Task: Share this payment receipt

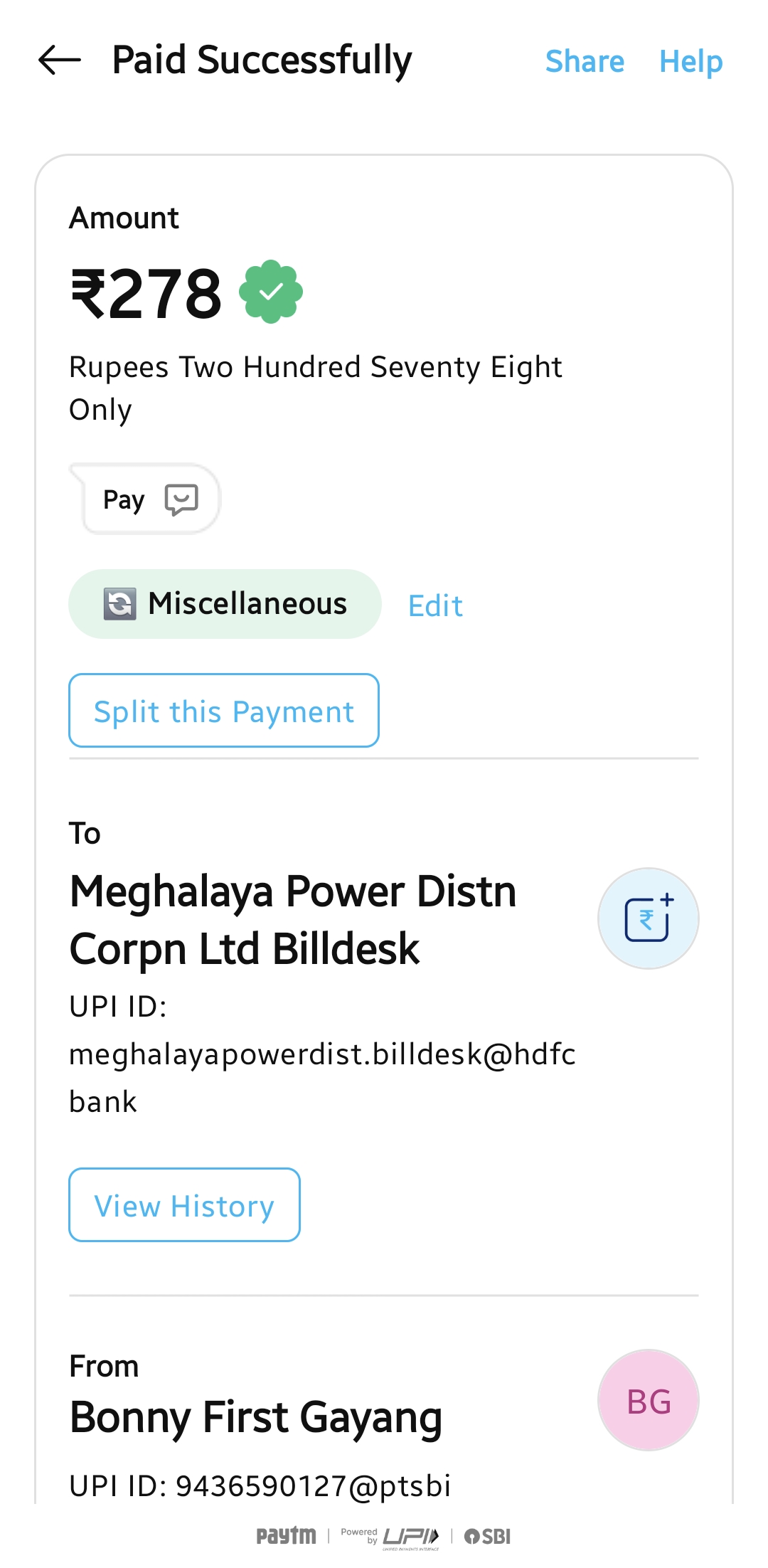Action: (584, 62)
